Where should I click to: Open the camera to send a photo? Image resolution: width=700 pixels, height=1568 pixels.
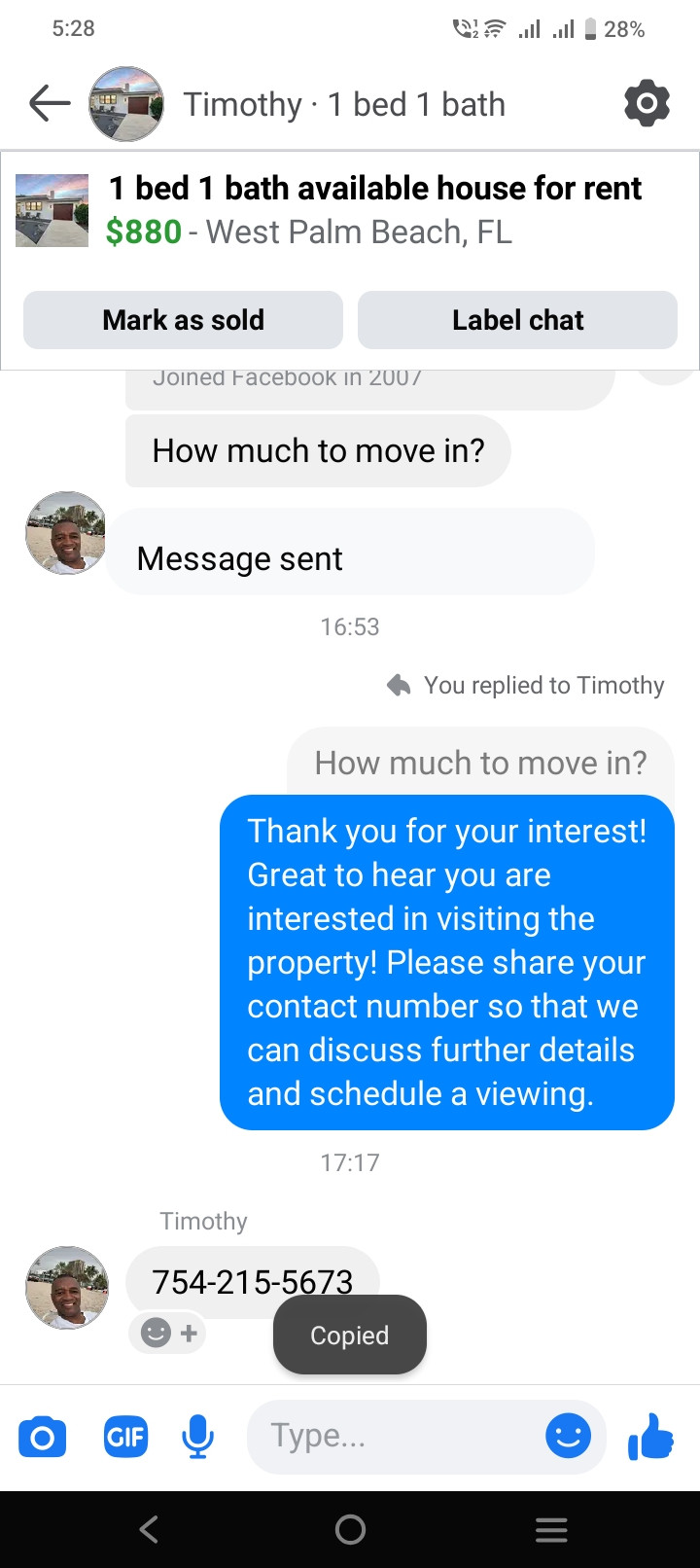43,1437
